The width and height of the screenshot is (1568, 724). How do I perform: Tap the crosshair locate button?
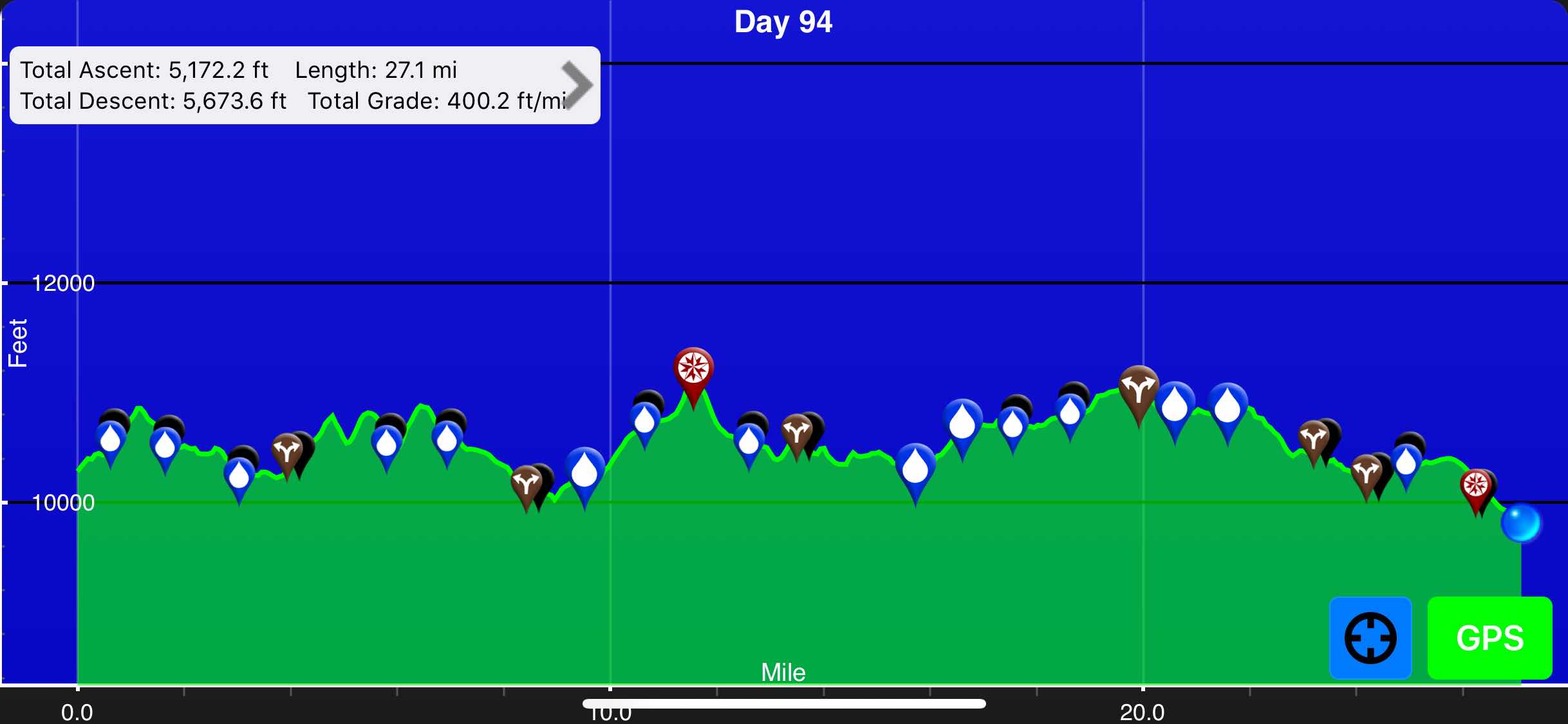coord(1370,638)
